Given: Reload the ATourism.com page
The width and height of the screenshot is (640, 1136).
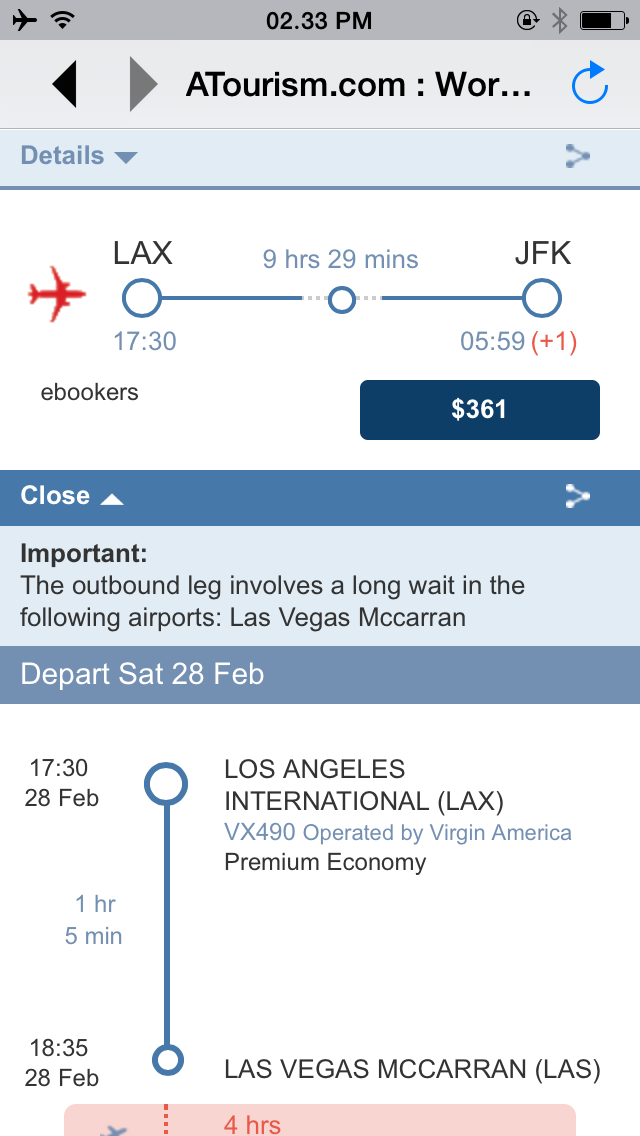Looking at the screenshot, I should tap(589, 86).
